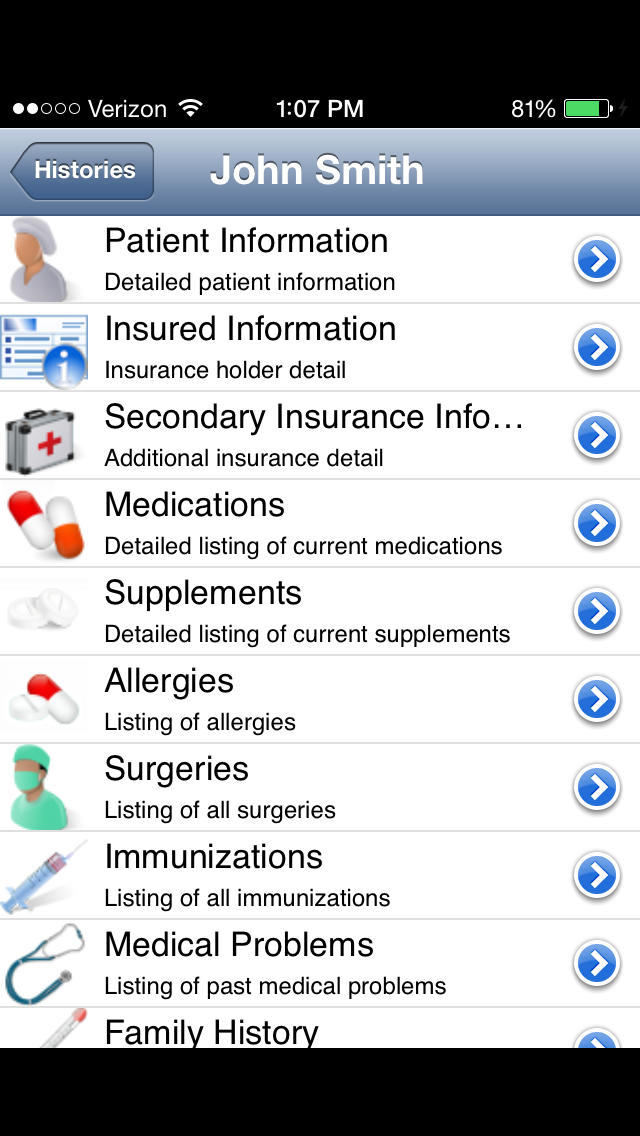This screenshot has height=1136, width=640.
Task: Open Patient Information row
Action: click(320, 259)
